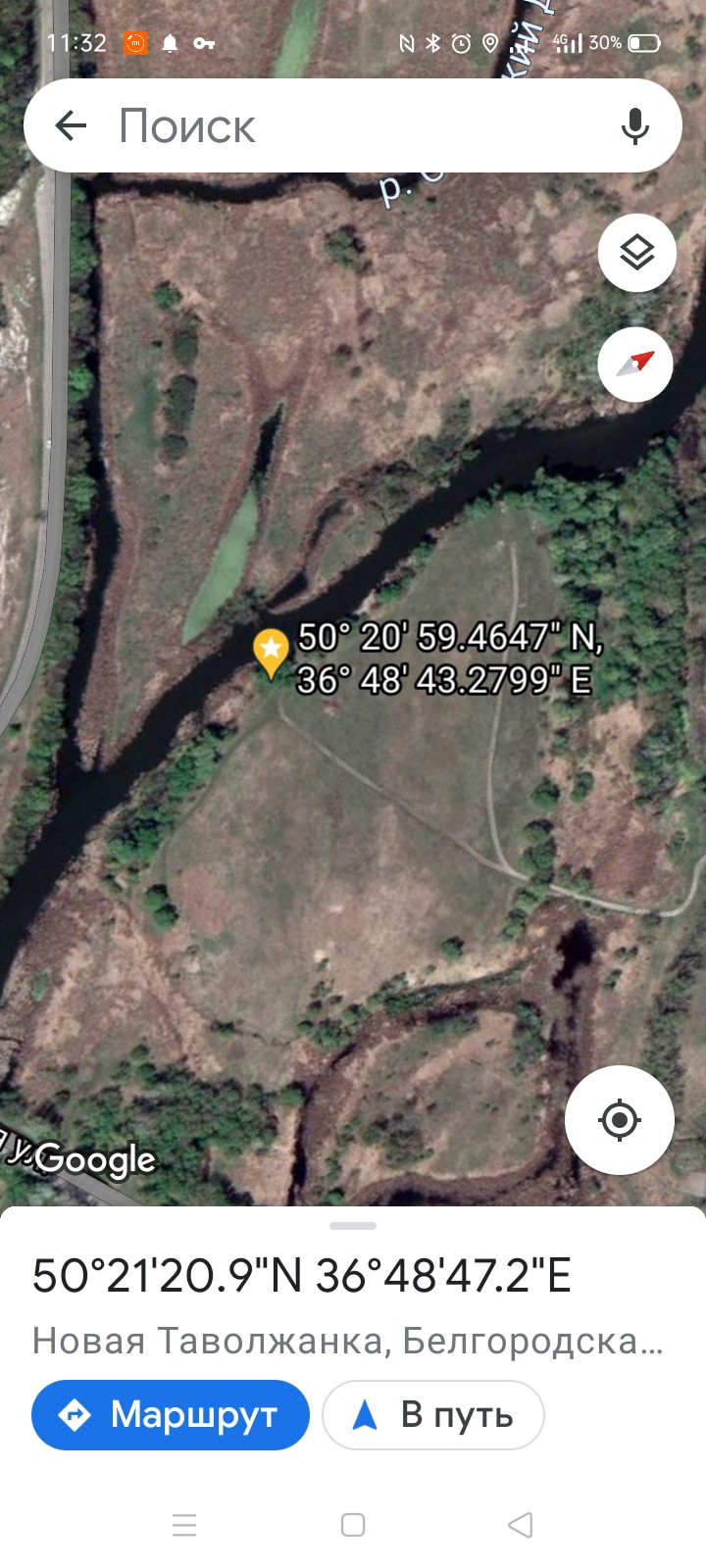Reset map orientation with the compass
Screen dimensions: 706x1568
pos(635,365)
